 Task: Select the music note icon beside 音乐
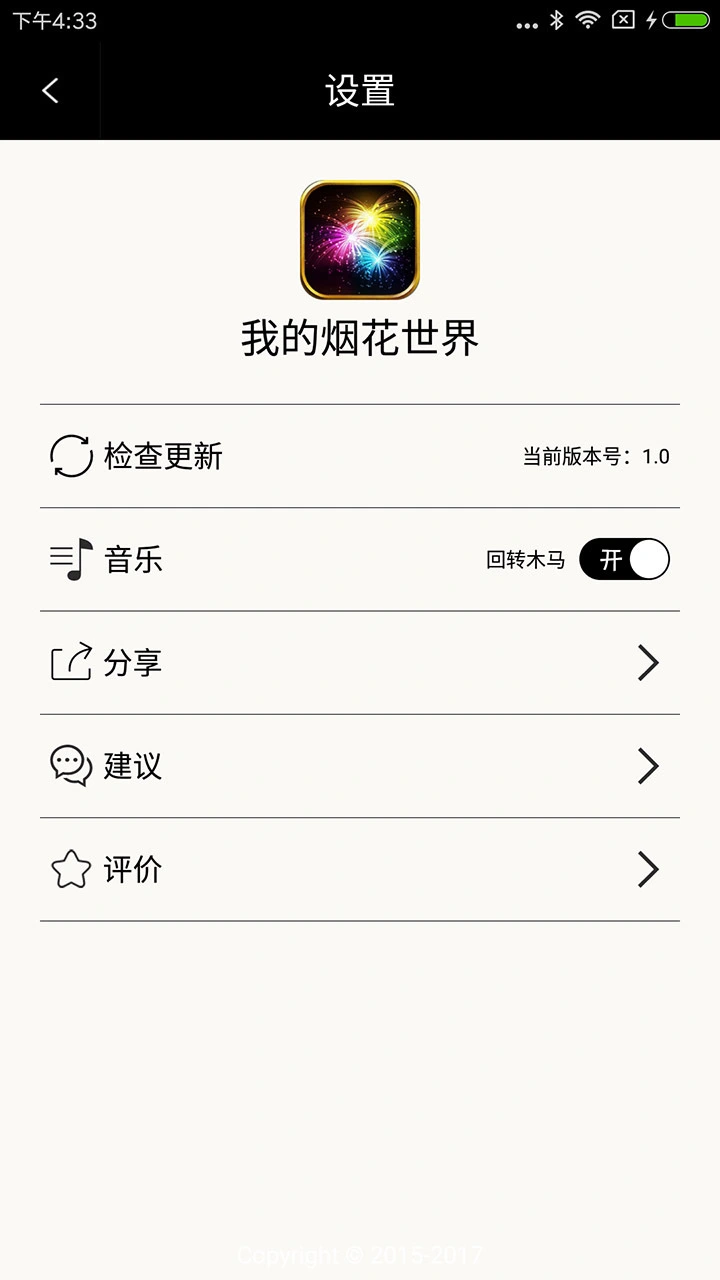(x=68, y=560)
